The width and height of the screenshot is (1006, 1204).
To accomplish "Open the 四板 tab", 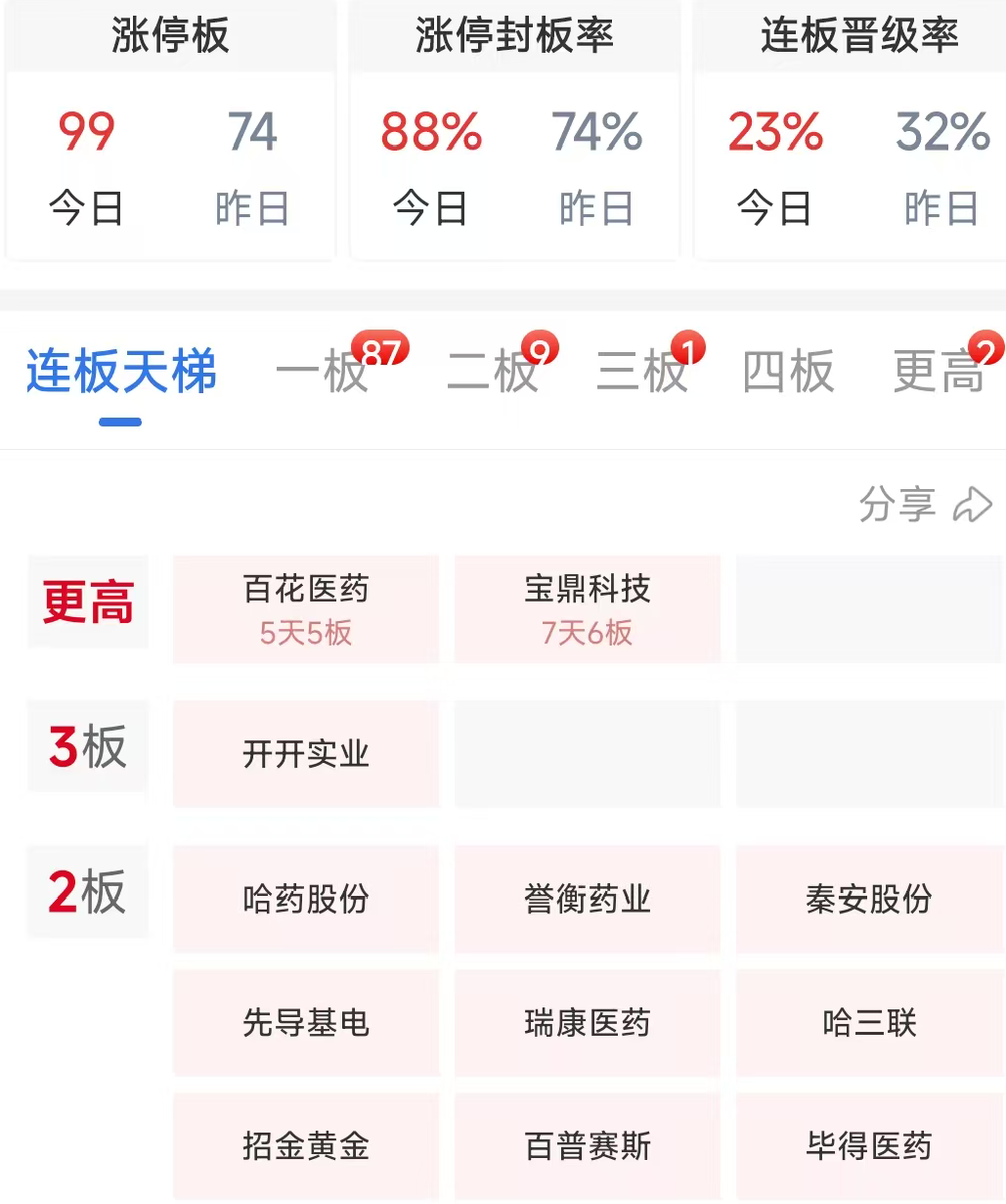I will tap(788, 373).
